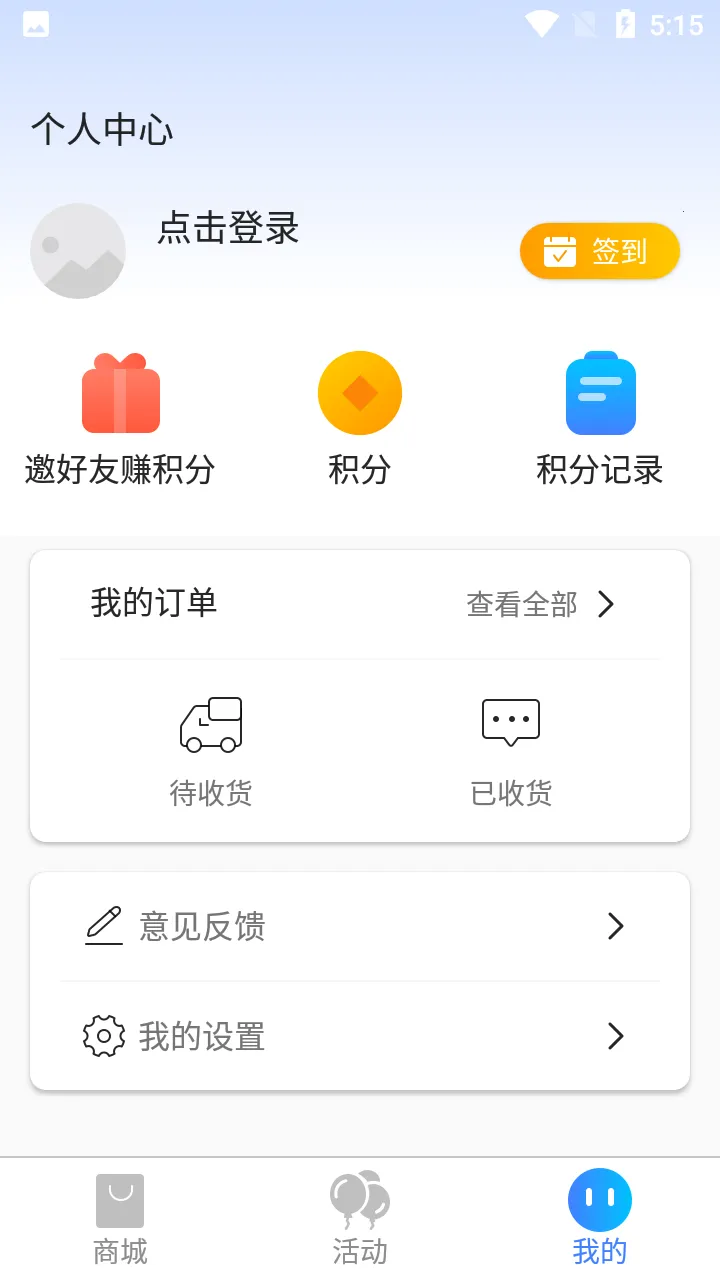The image size is (720, 1280).
Task: Open the 邀好友赚积分 gift icon
Action: pyautogui.click(x=120, y=392)
